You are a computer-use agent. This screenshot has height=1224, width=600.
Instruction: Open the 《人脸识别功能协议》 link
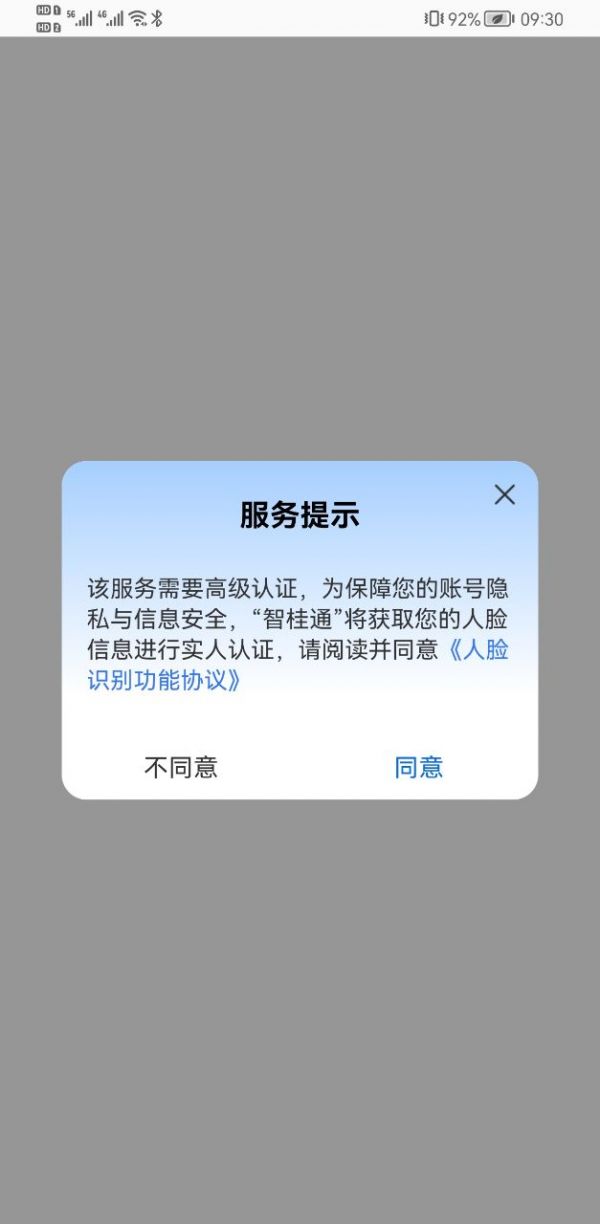165,681
